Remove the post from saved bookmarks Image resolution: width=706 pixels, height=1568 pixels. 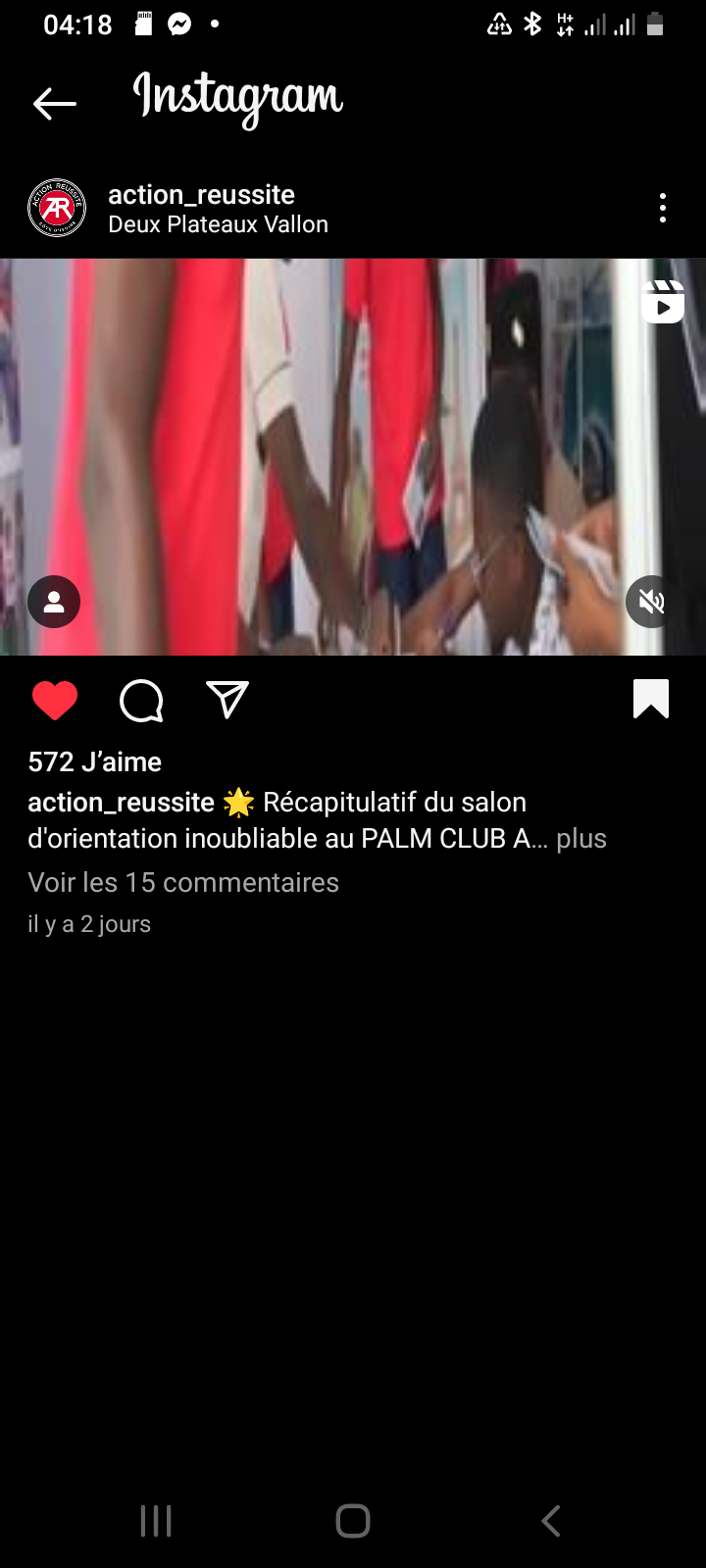pos(651,700)
